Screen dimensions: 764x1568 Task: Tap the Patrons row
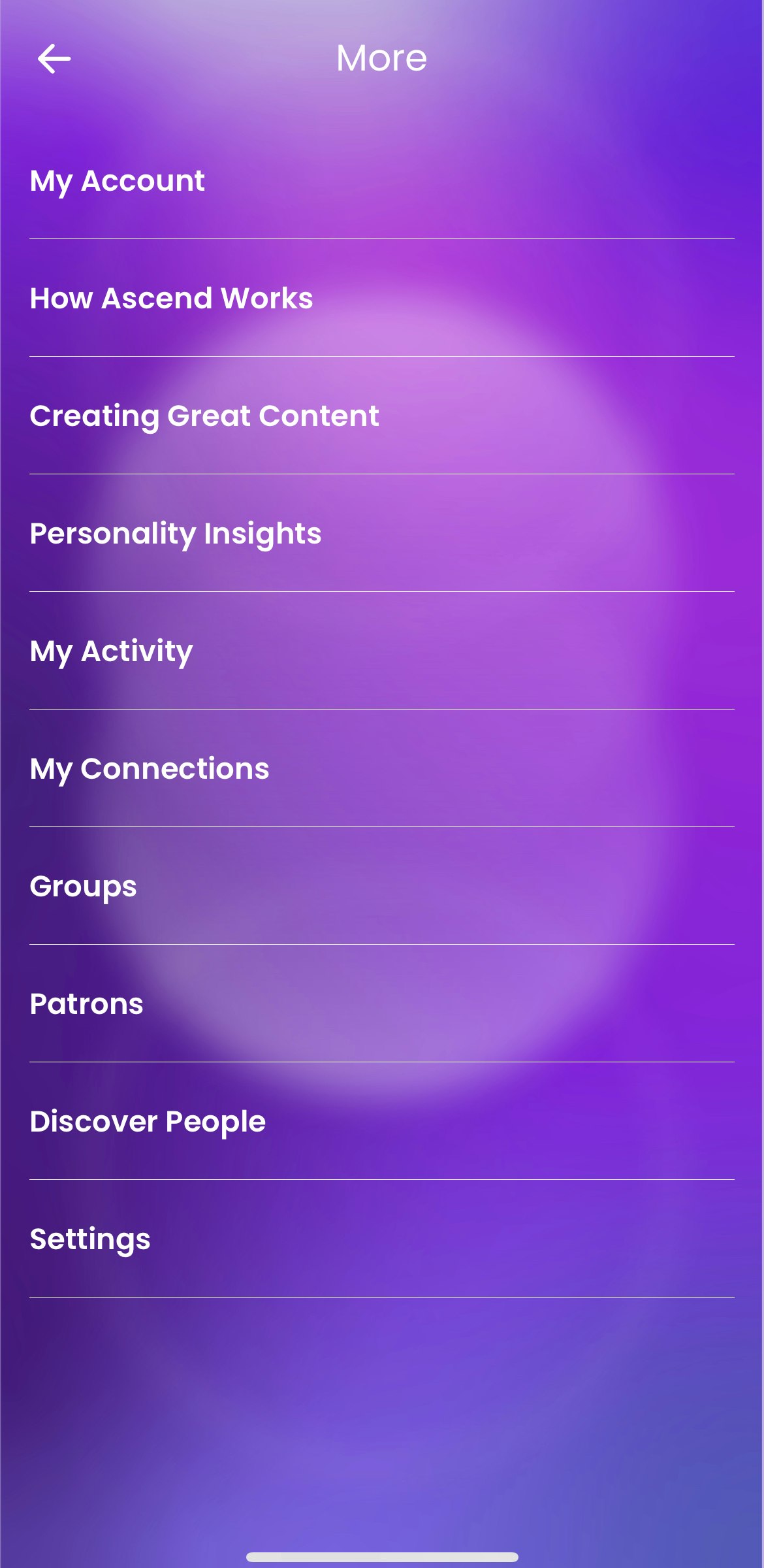tap(87, 1004)
